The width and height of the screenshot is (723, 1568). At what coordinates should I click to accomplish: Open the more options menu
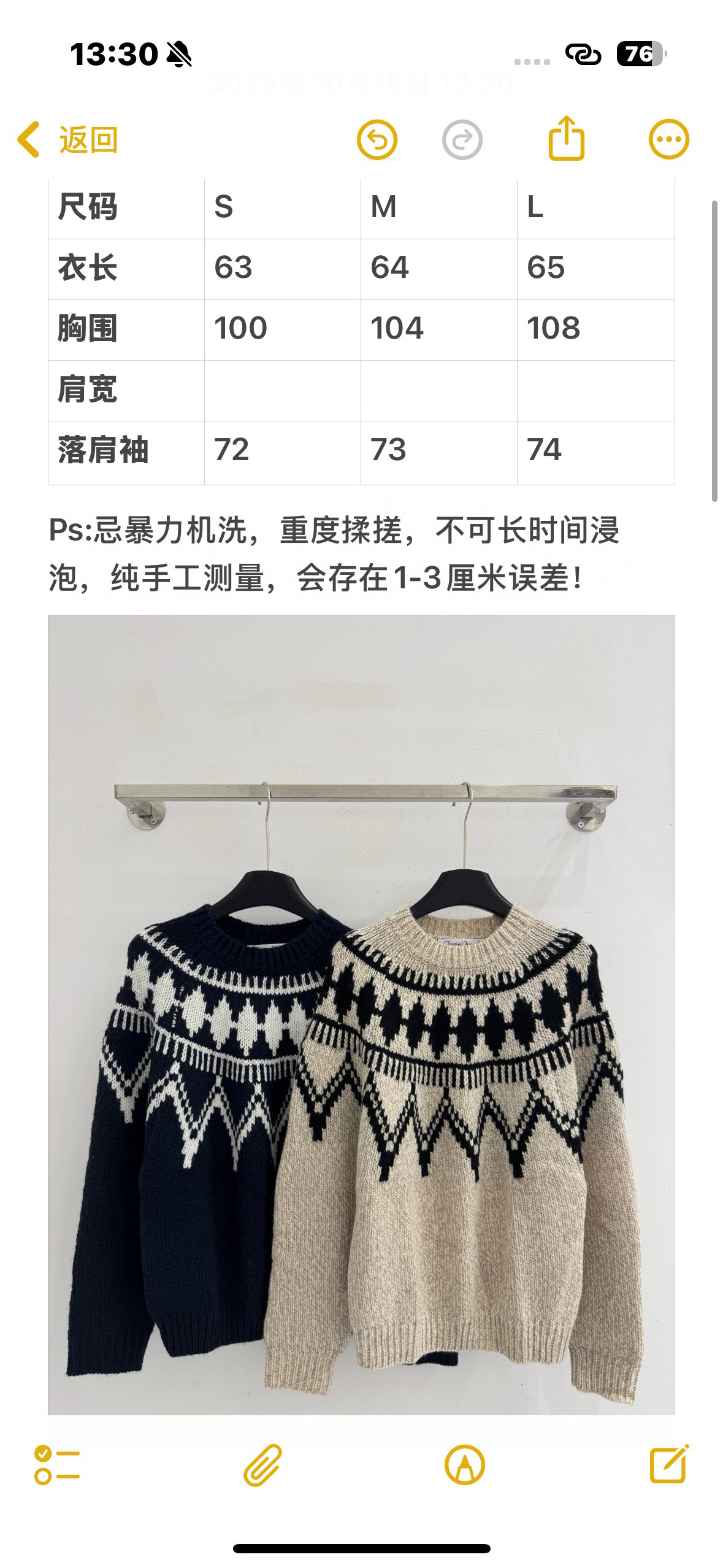669,139
